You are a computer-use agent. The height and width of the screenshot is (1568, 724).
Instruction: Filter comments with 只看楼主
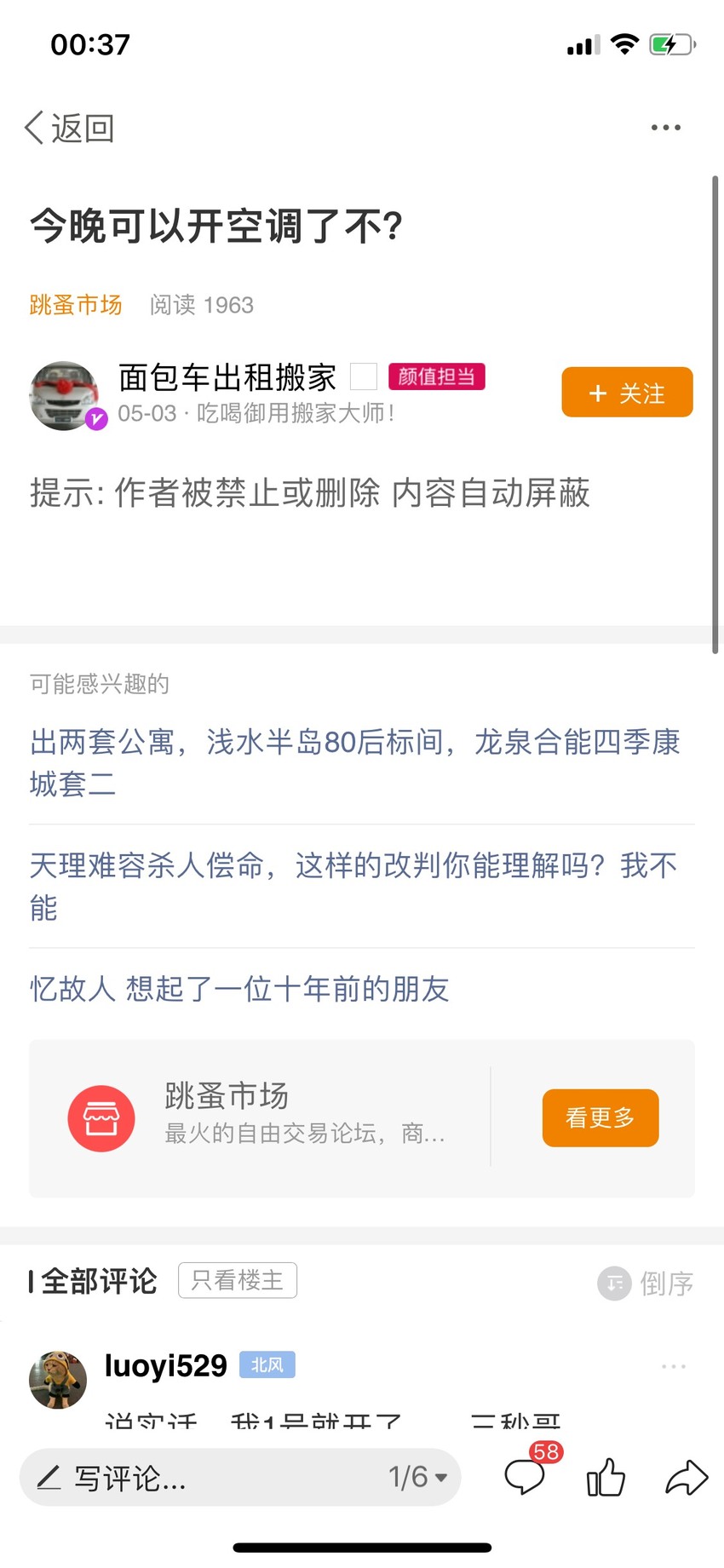click(238, 1280)
